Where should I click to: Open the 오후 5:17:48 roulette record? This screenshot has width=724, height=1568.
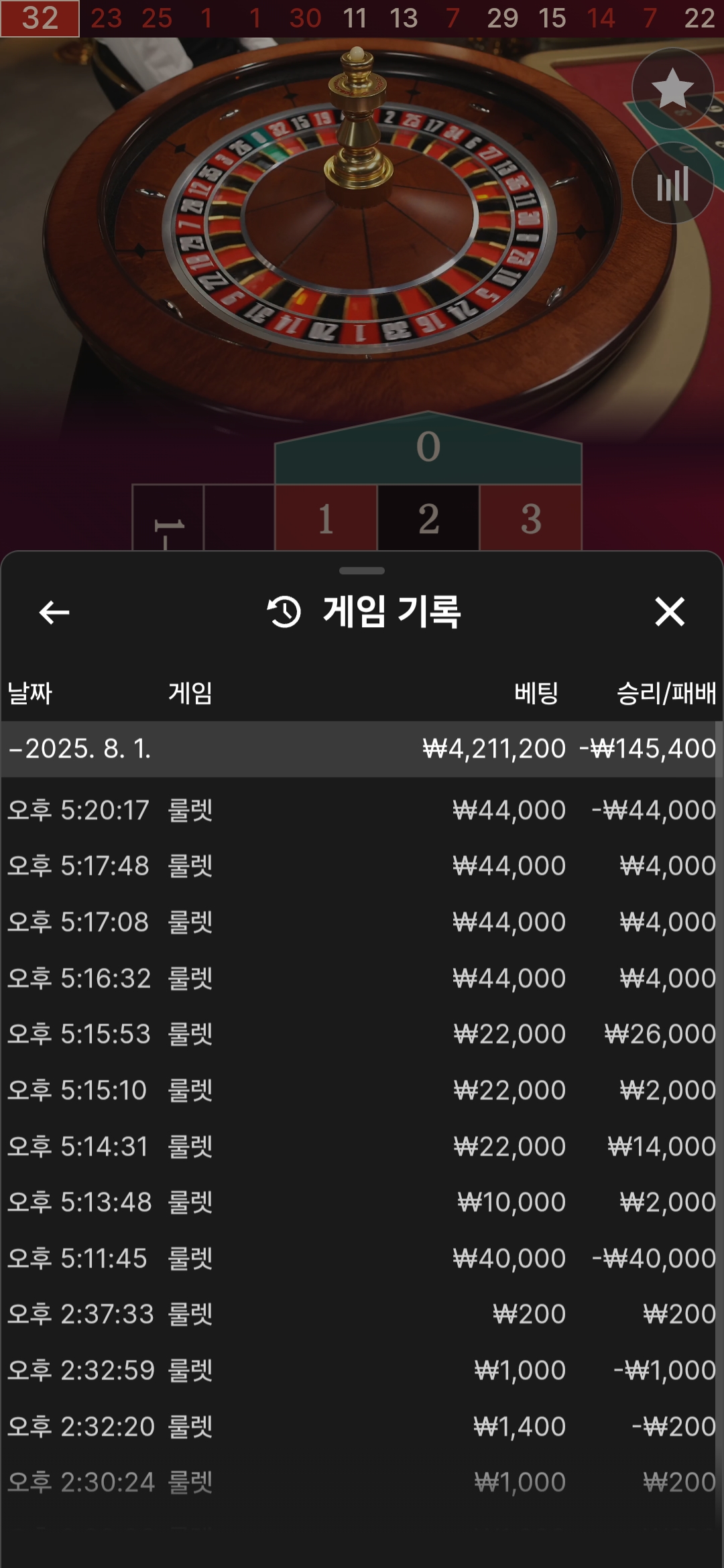[362, 866]
